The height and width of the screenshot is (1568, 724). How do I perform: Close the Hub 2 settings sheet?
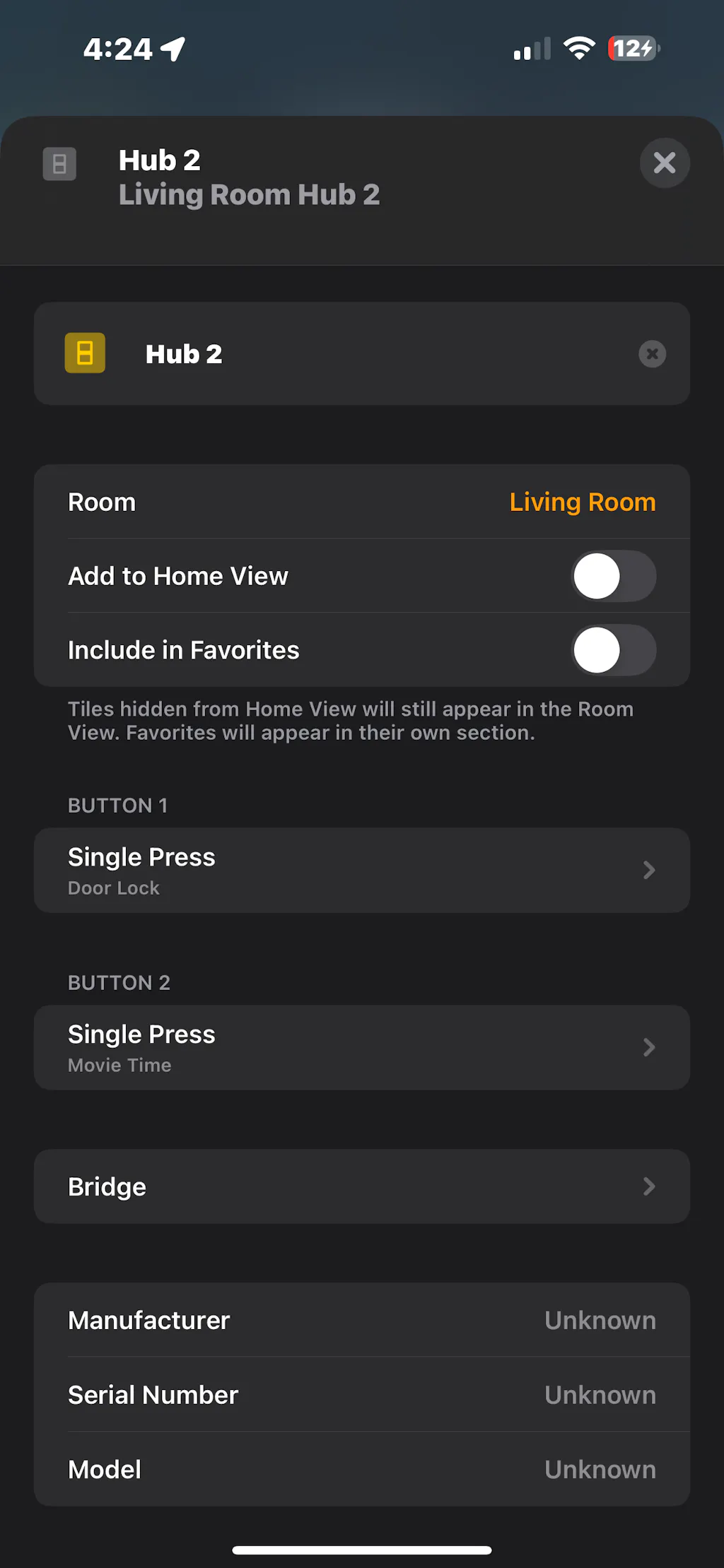point(664,163)
